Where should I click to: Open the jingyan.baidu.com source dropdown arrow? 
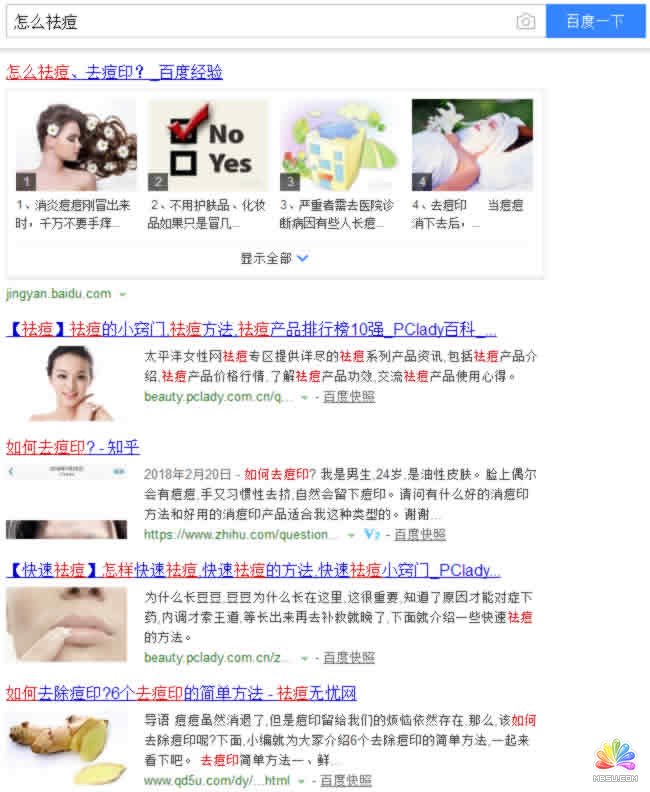tap(122, 294)
